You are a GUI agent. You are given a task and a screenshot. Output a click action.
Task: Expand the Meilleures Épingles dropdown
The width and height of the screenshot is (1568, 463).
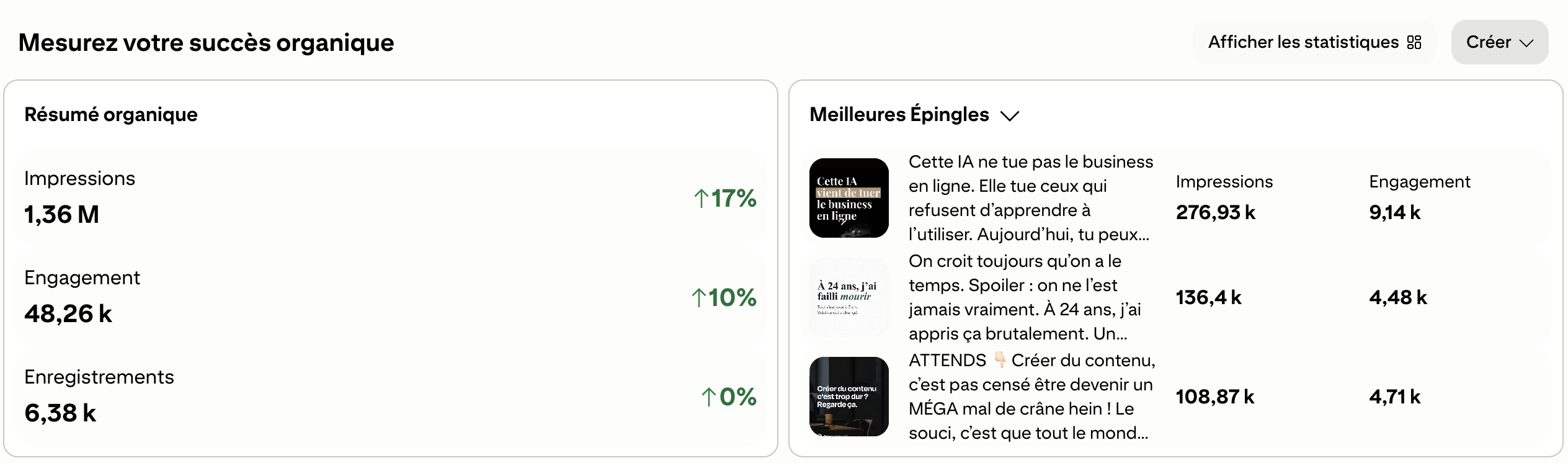coord(914,115)
